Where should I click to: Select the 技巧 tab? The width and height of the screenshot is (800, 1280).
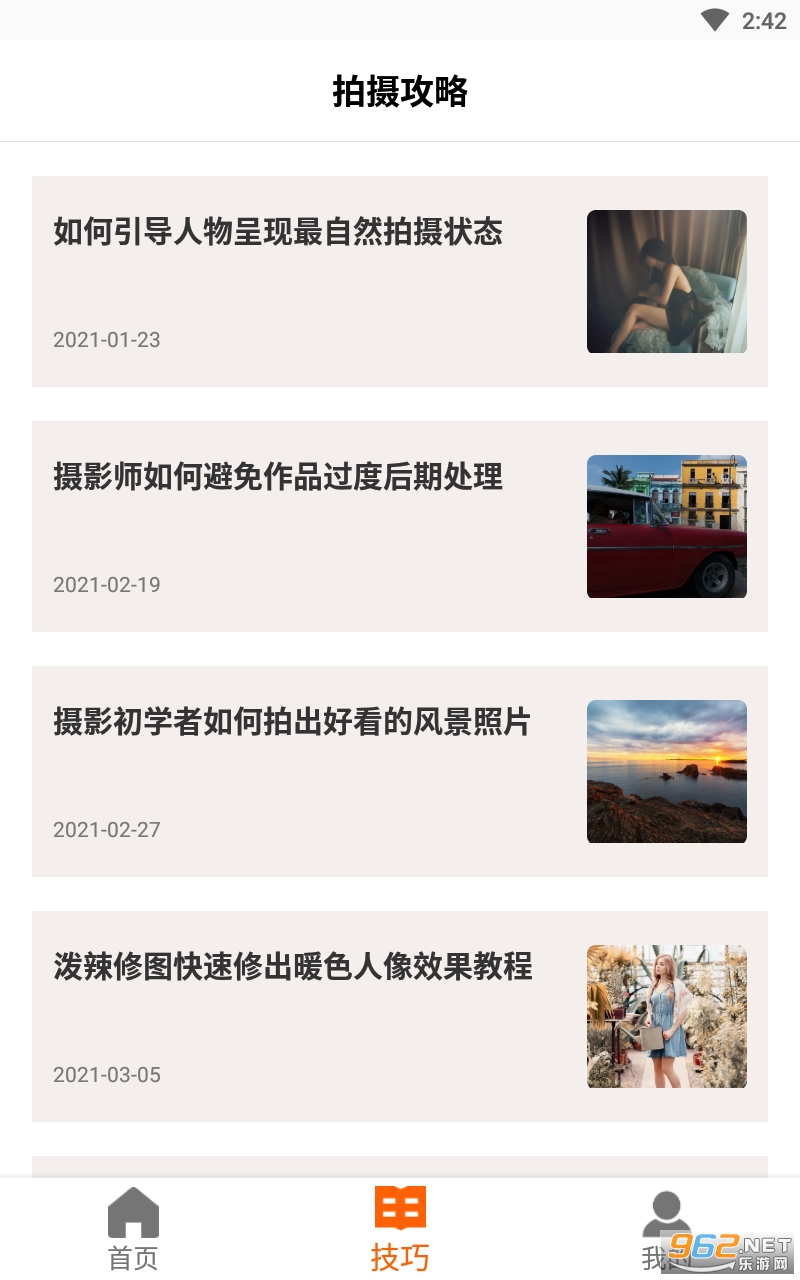coord(400,1230)
